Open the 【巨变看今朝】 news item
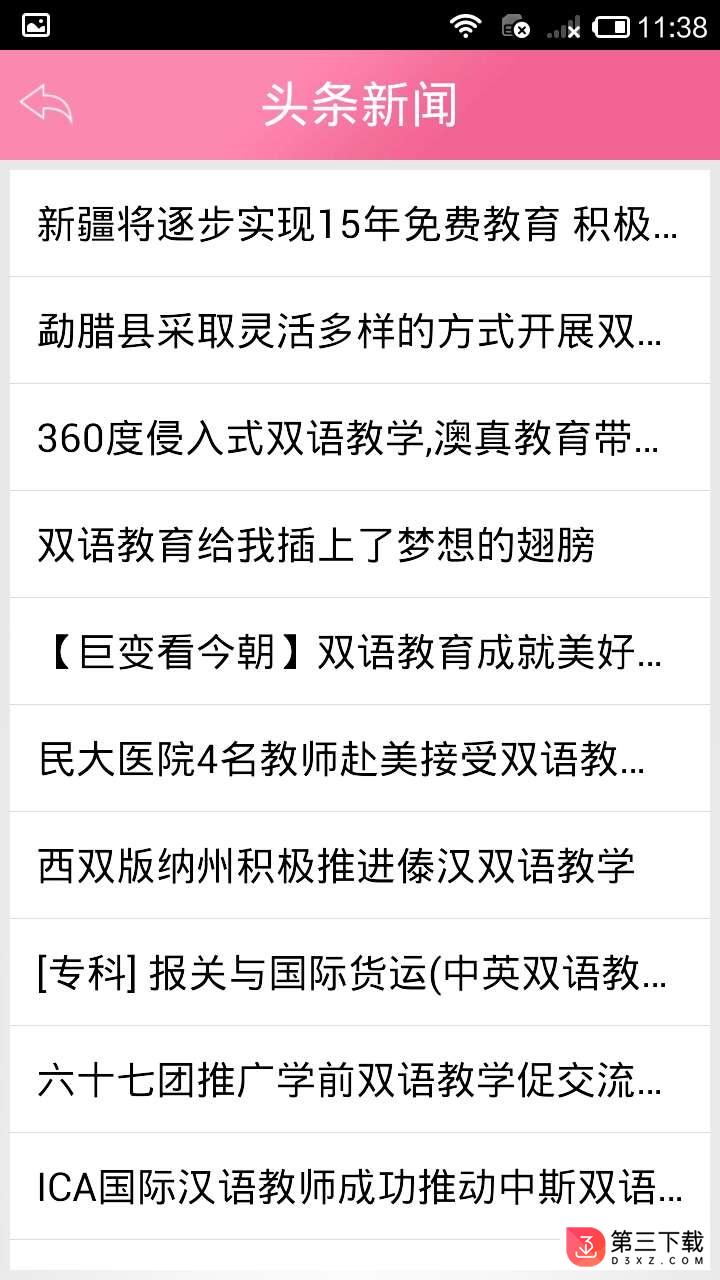Screen dimensions: 720x1280 coord(360,651)
